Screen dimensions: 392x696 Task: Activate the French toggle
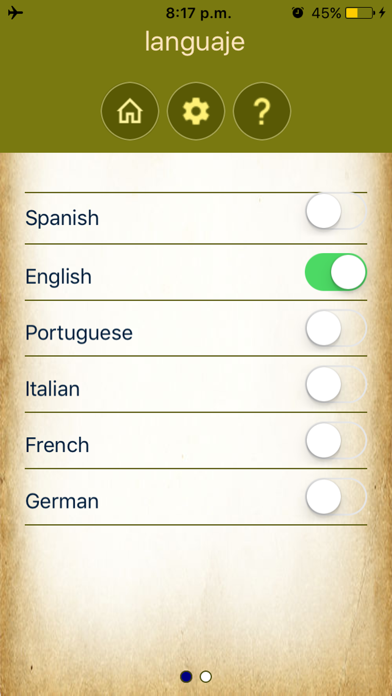336,440
